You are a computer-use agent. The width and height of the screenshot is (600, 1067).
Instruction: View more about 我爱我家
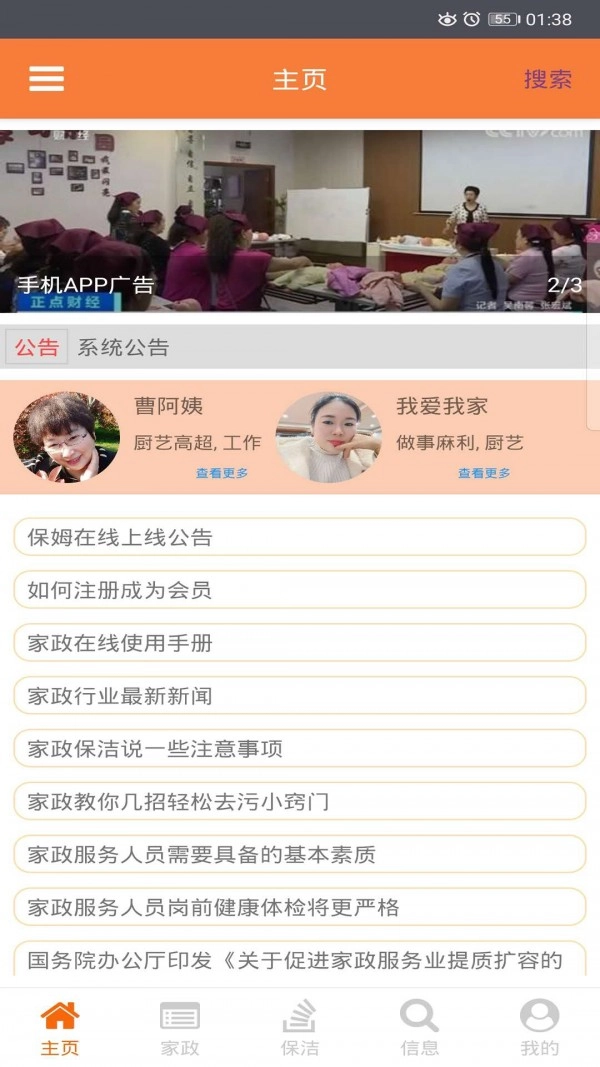click(484, 474)
